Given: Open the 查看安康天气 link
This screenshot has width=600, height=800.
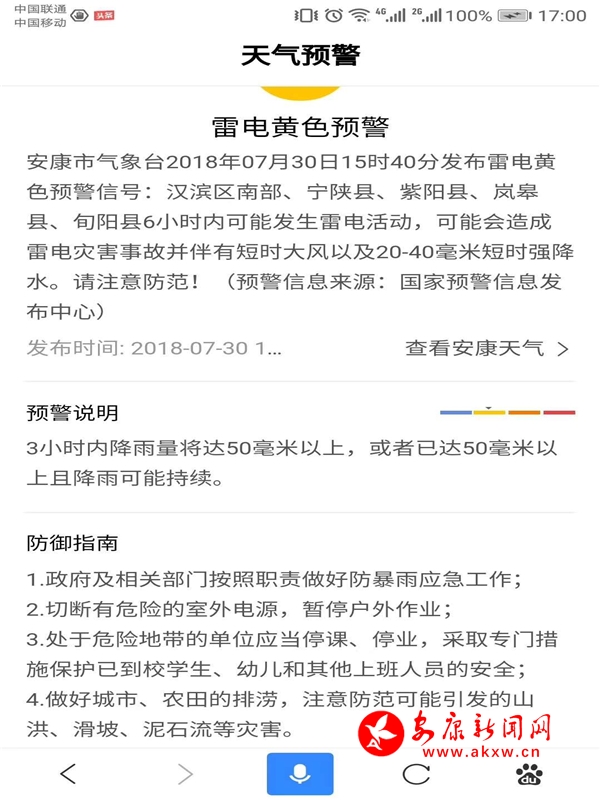Looking at the screenshot, I should [486, 348].
